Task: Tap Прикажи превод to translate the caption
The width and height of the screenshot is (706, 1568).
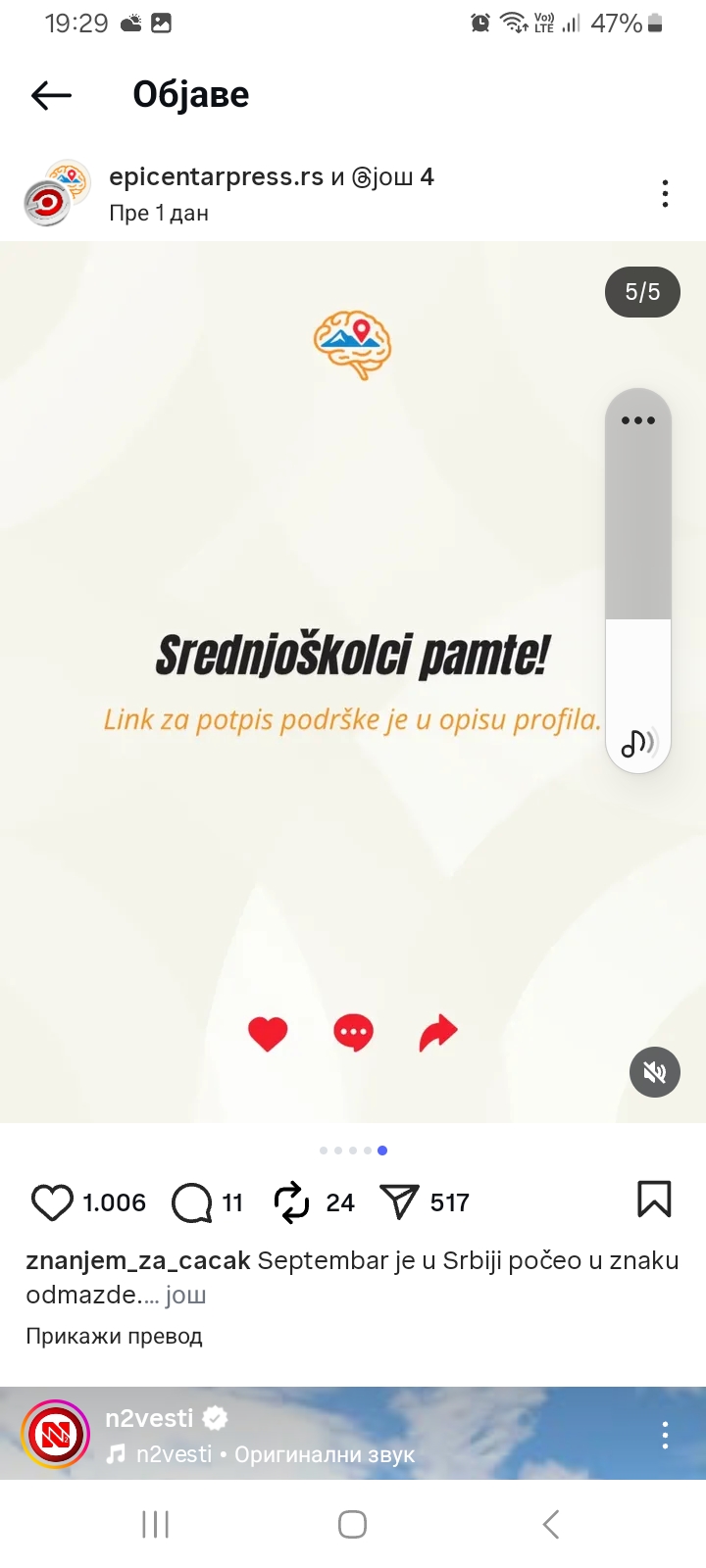Action: pyautogui.click(x=114, y=1337)
